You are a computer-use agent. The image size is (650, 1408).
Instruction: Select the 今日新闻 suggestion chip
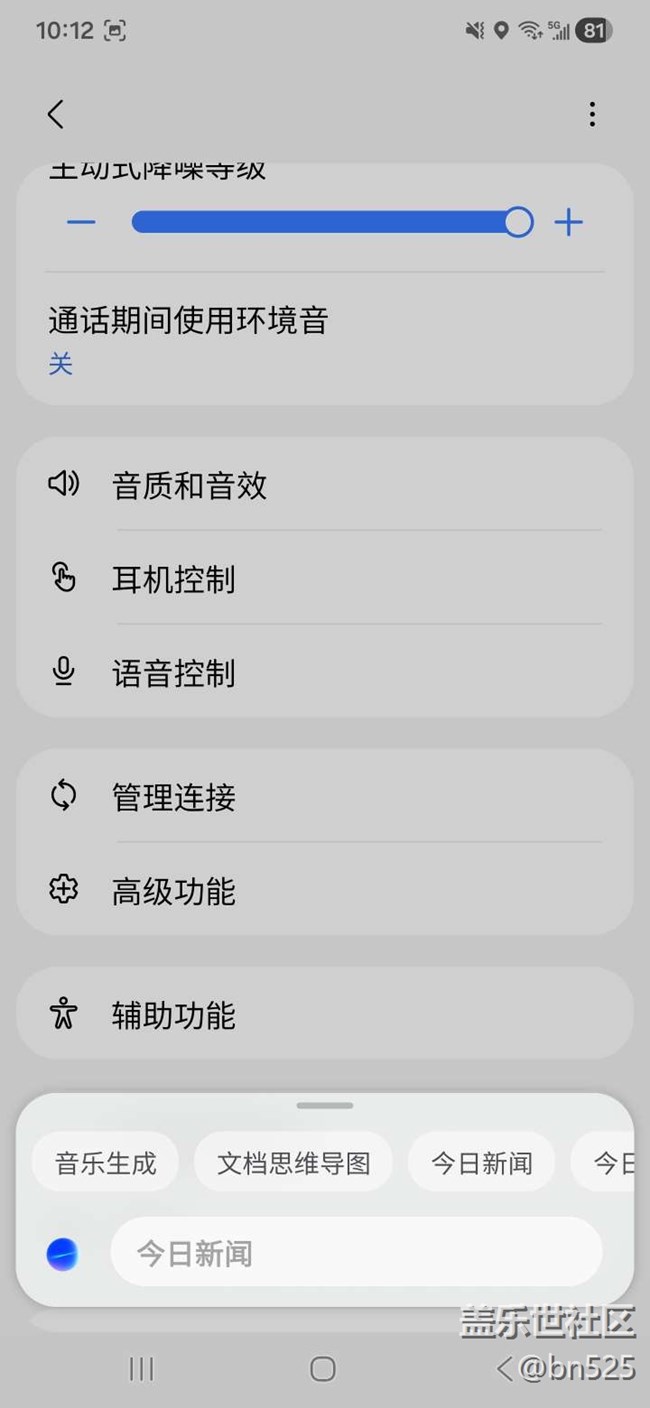point(481,1163)
